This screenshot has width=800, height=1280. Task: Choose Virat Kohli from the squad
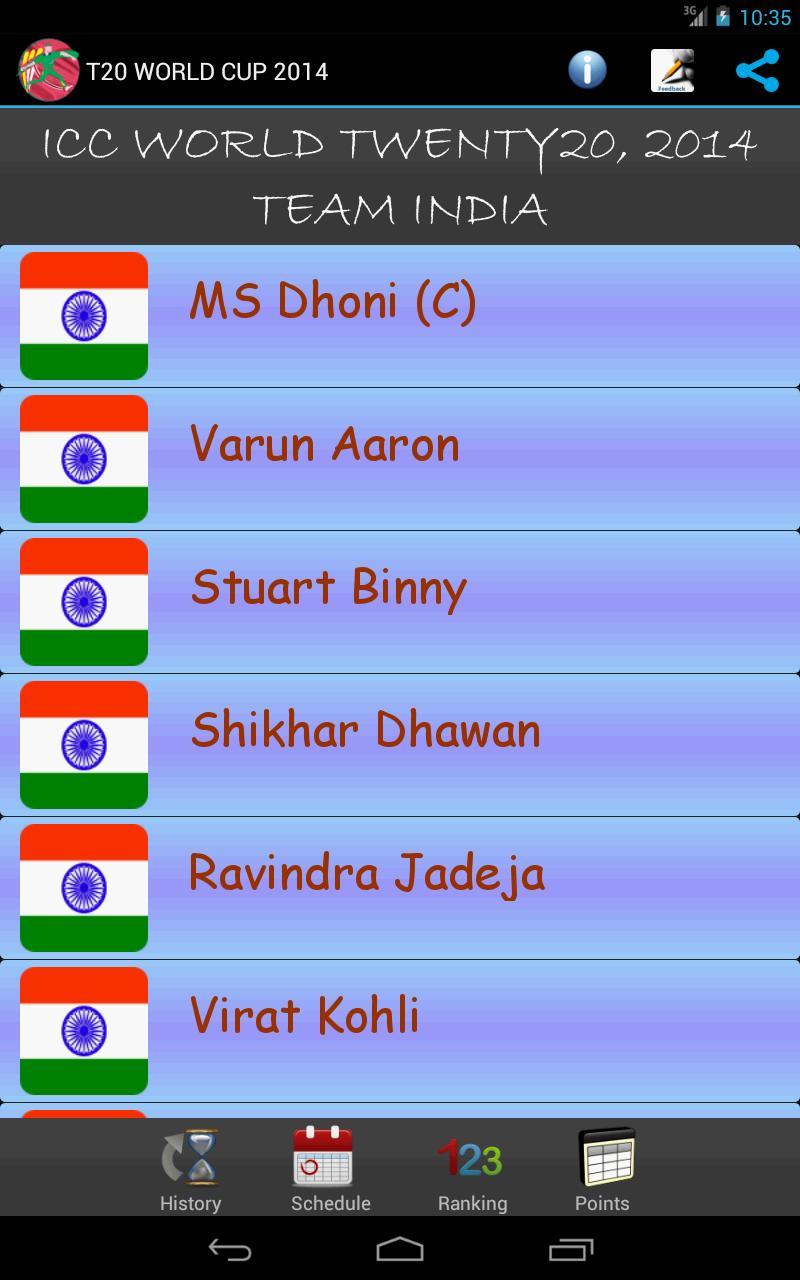[x=400, y=1031]
